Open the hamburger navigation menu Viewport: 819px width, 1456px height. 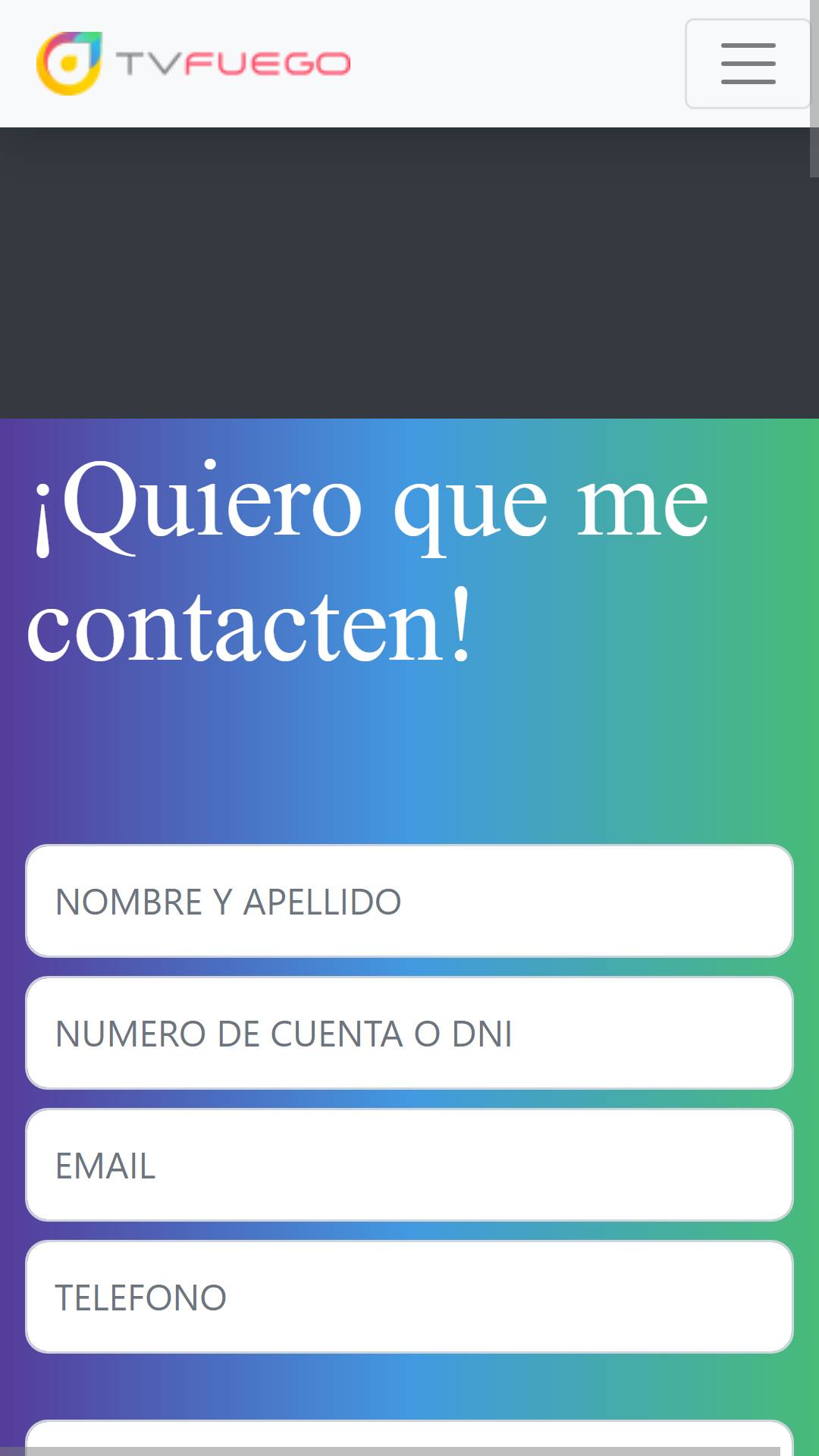point(748,64)
